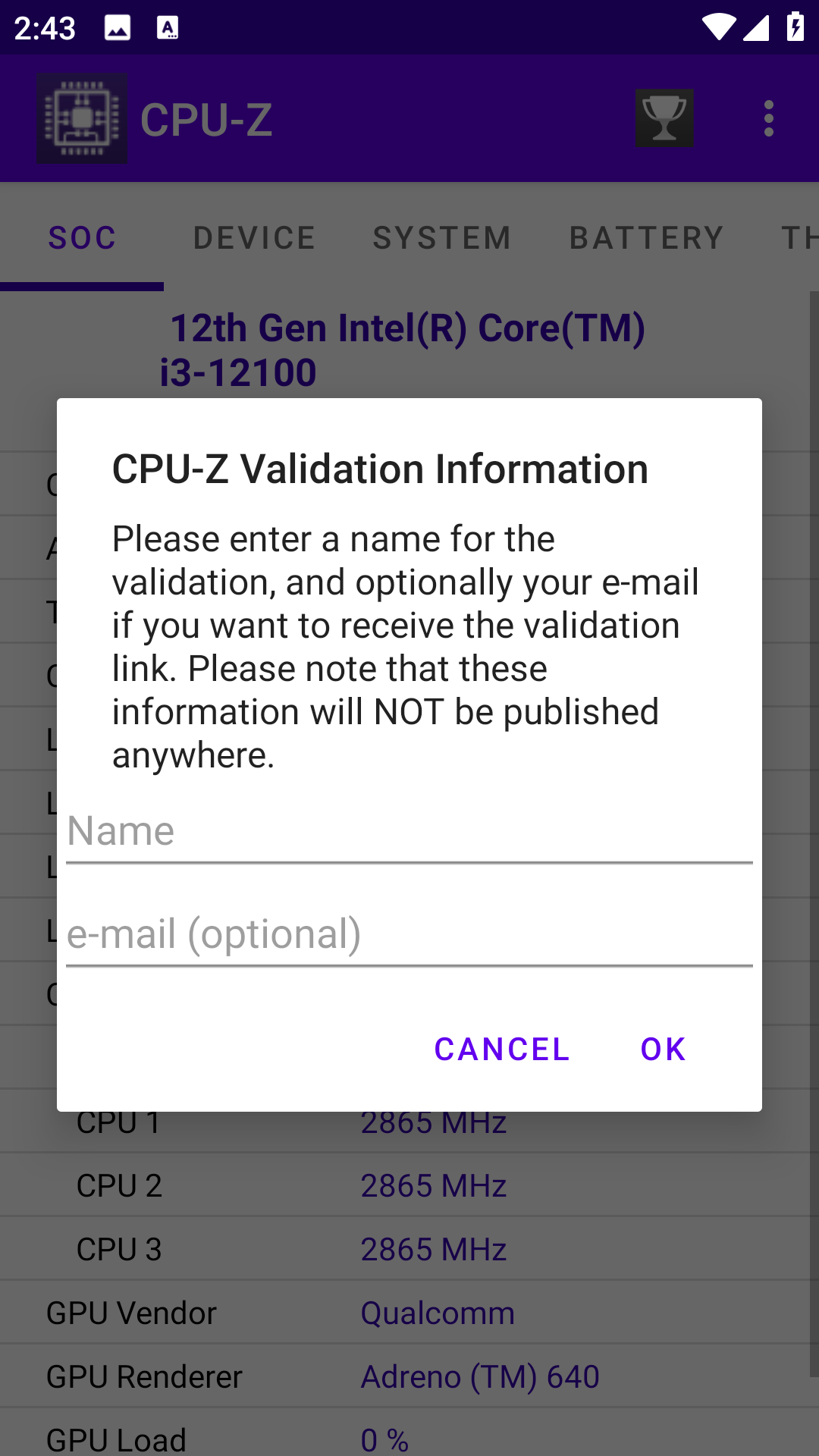This screenshot has width=819, height=1456.
Task: Open the trophy benchmark icon
Action: tap(664, 118)
